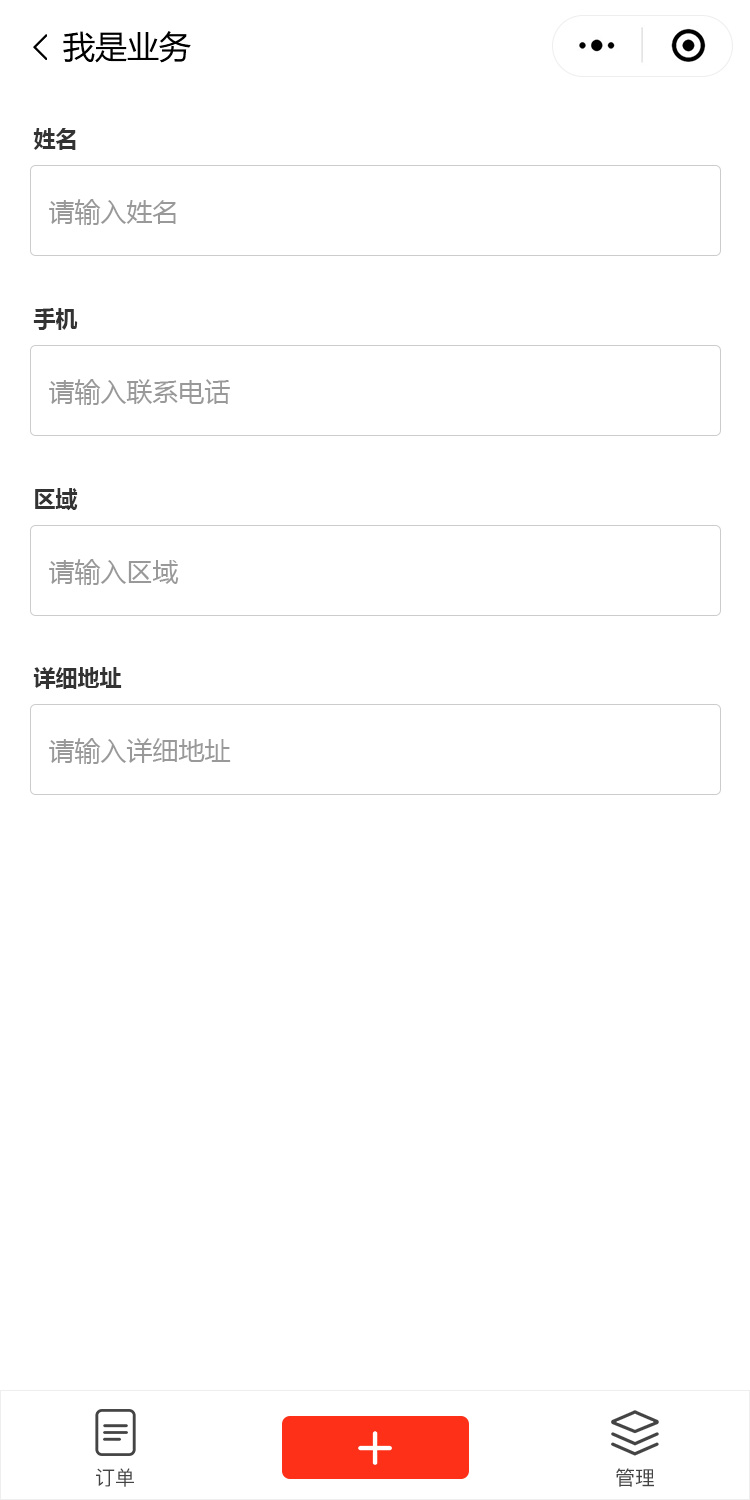
Task: Switch to the 管理 tab
Action: click(x=634, y=1447)
